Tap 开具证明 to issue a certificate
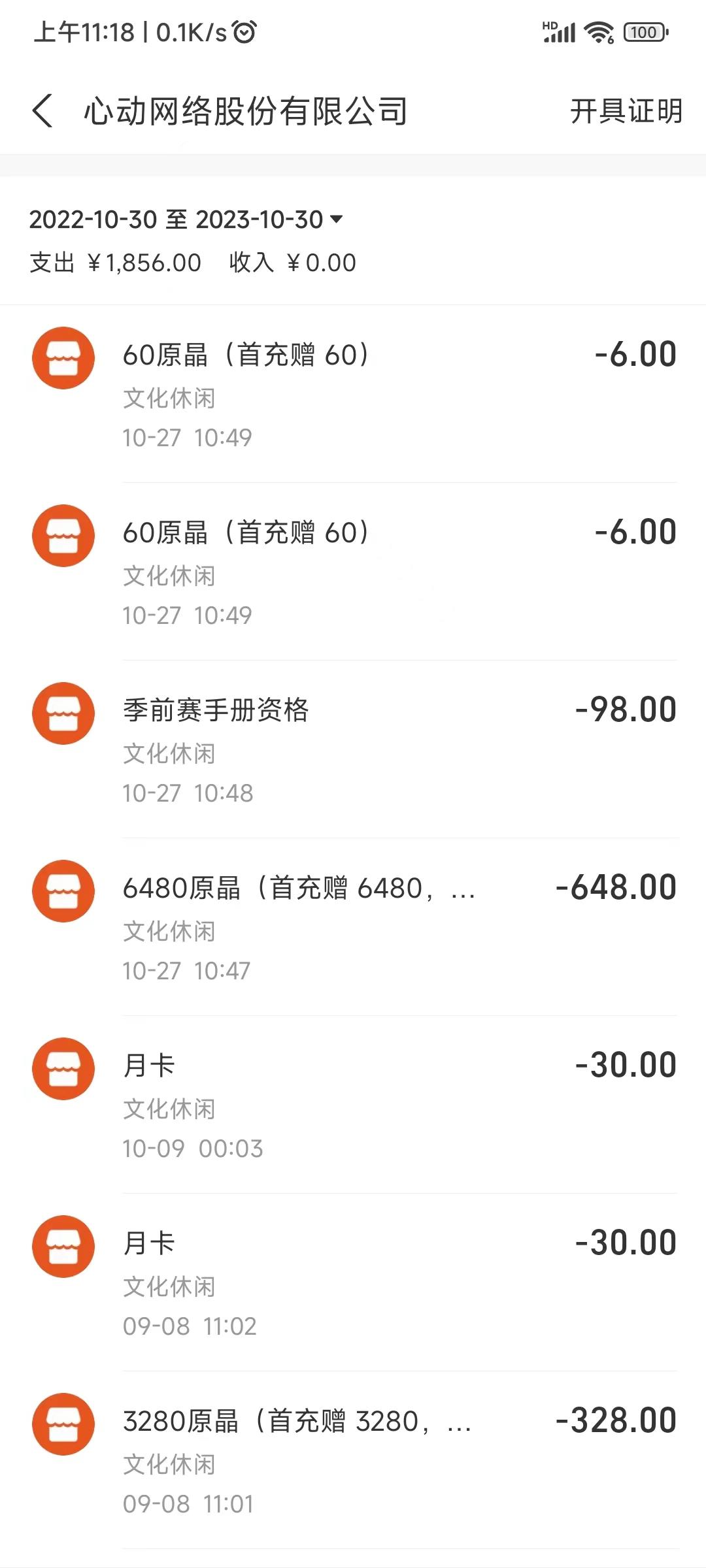 pyautogui.click(x=626, y=111)
